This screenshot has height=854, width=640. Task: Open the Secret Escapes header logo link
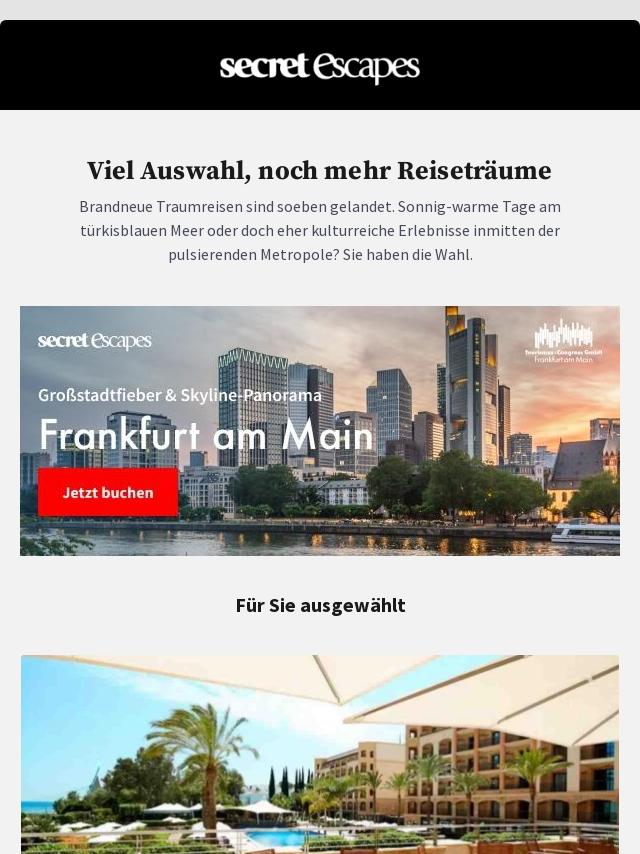pyautogui.click(x=320, y=67)
